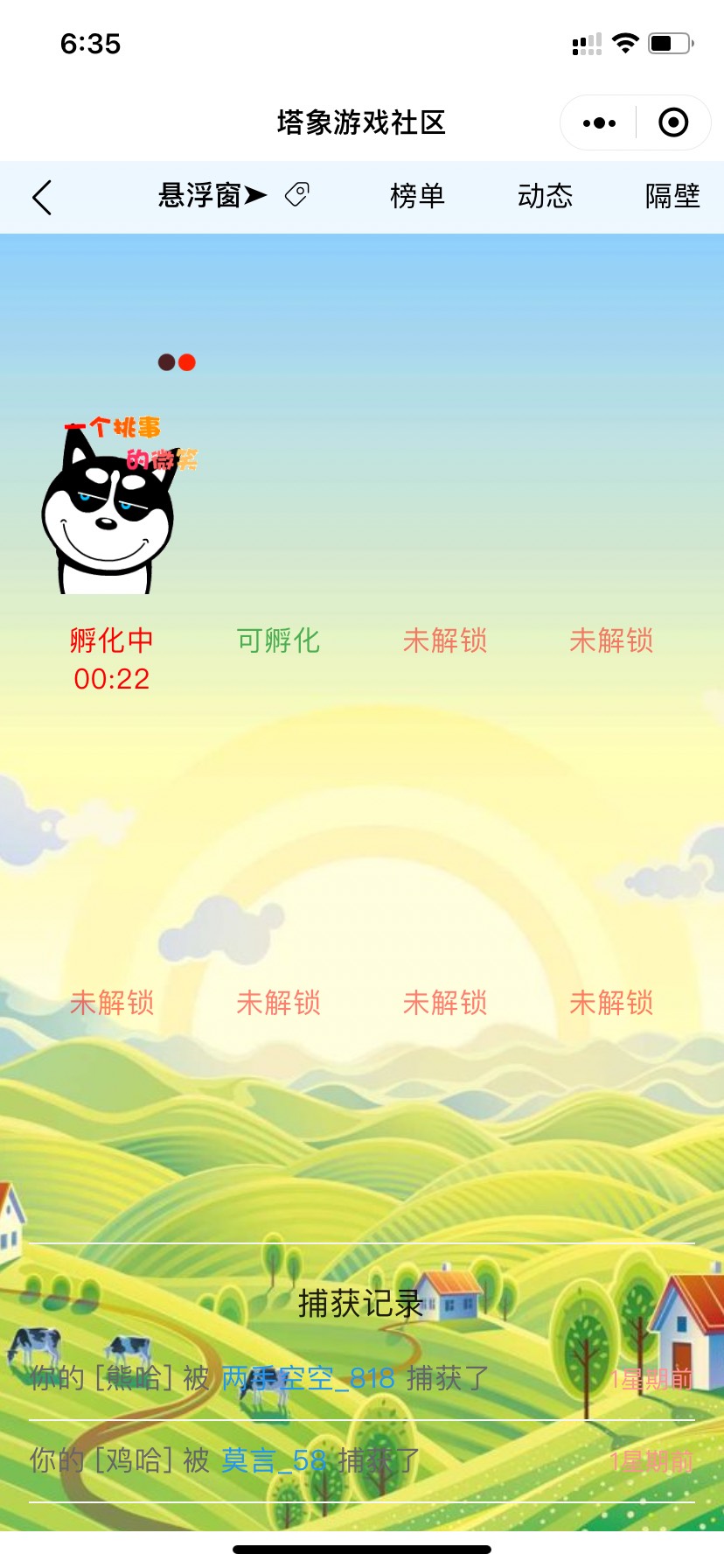View the profile of 莫言_58
Screen dimensions: 724x1568
click(274, 1460)
